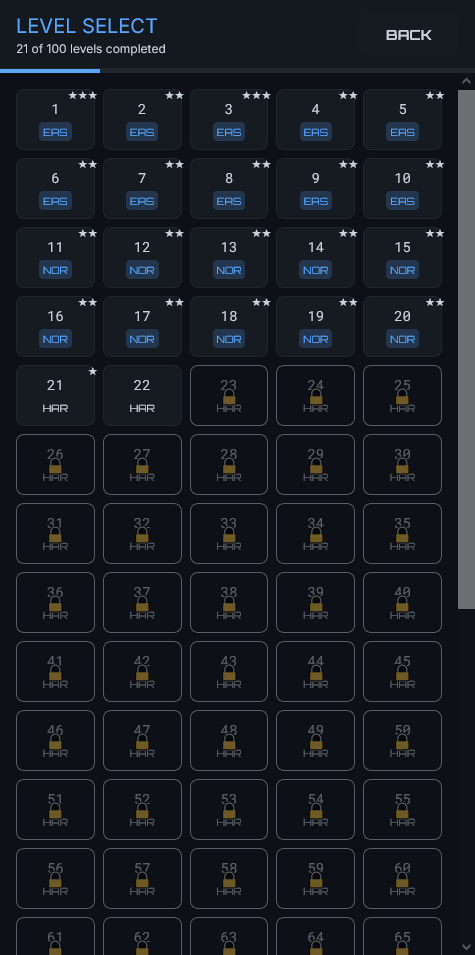Start hard level 22
Image resolution: width=475 pixels, height=955 pixels.
pyautogui.click(x=142, y=395)
